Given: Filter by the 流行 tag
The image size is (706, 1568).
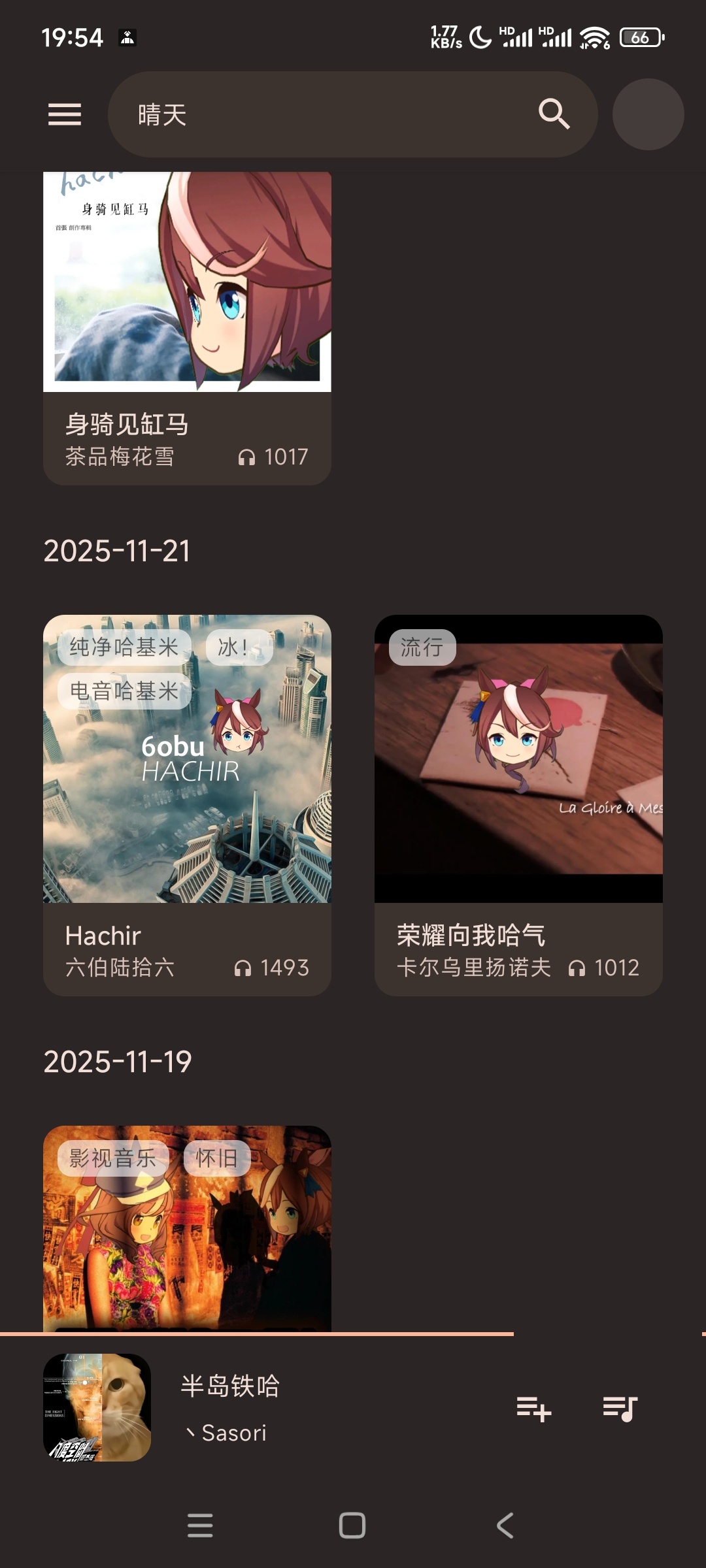Looking at the screenshot, I should click(422, 647).
